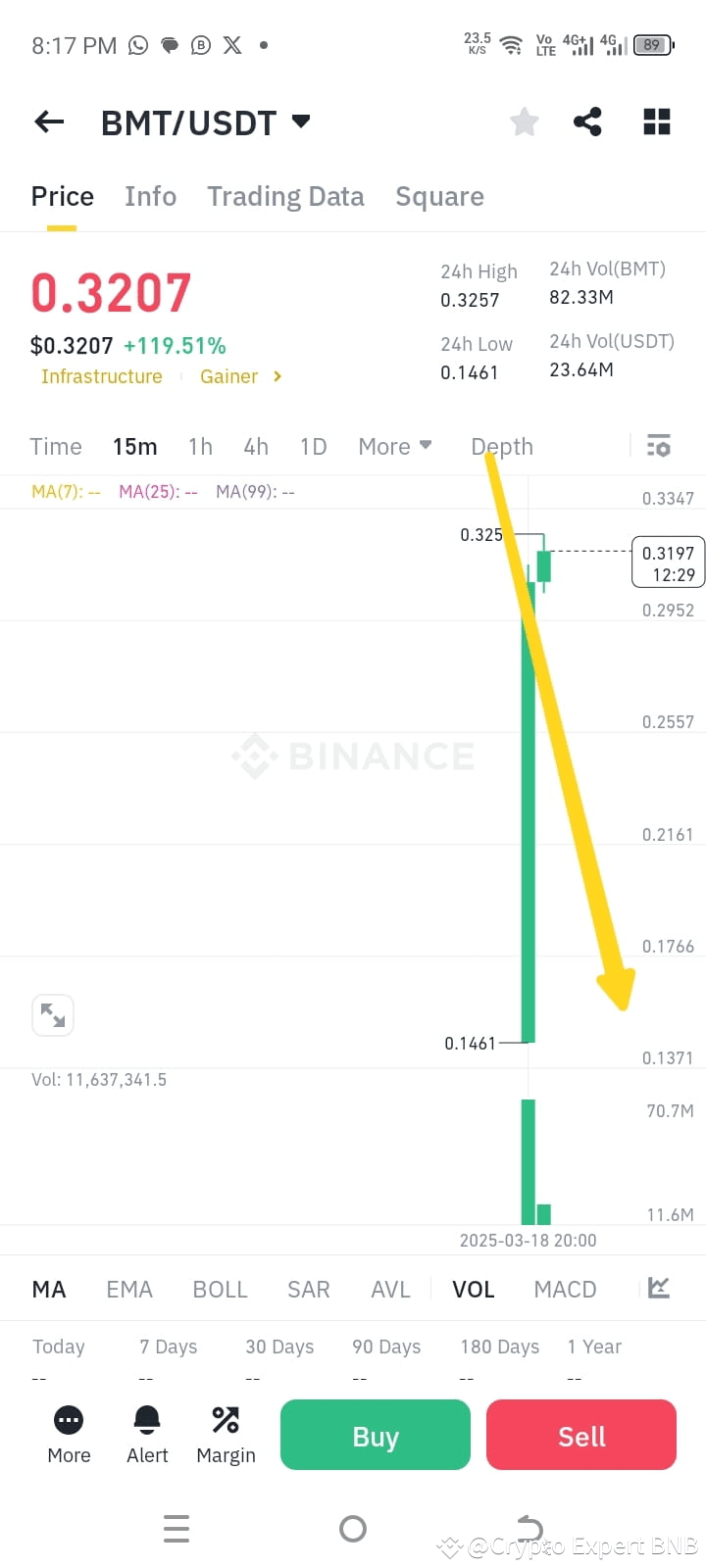Go back using the back arrow
Viewport: 706px width, 1568px height.
[48, 122]
